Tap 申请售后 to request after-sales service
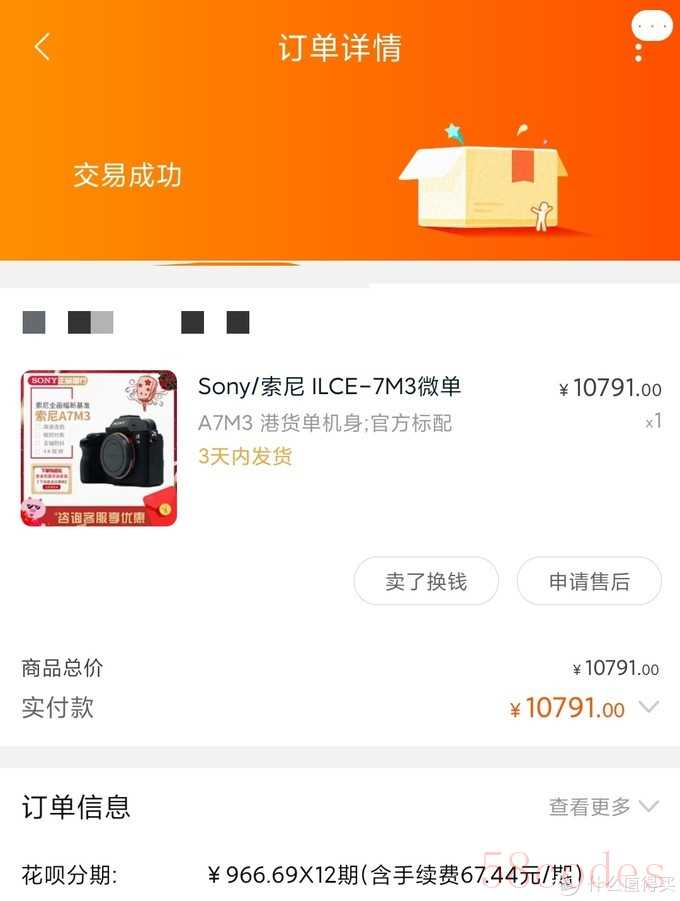Screen dimensions: 680x901 589,582
